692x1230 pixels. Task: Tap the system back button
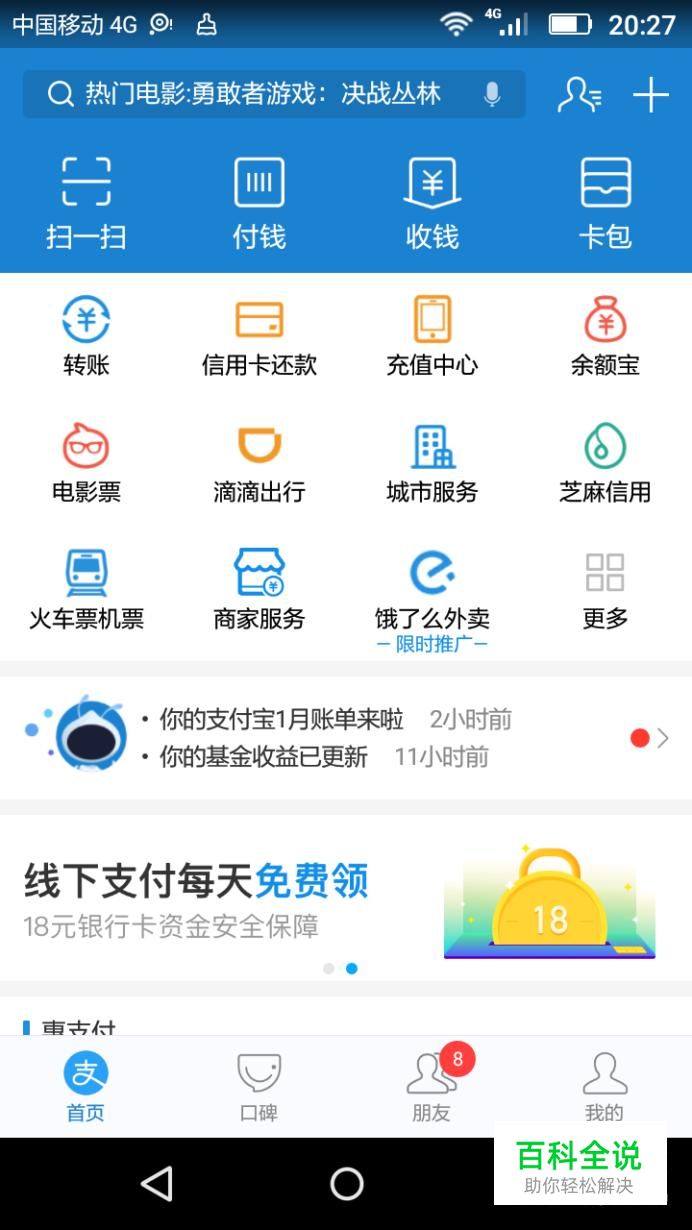click(x=157, y=1184)
